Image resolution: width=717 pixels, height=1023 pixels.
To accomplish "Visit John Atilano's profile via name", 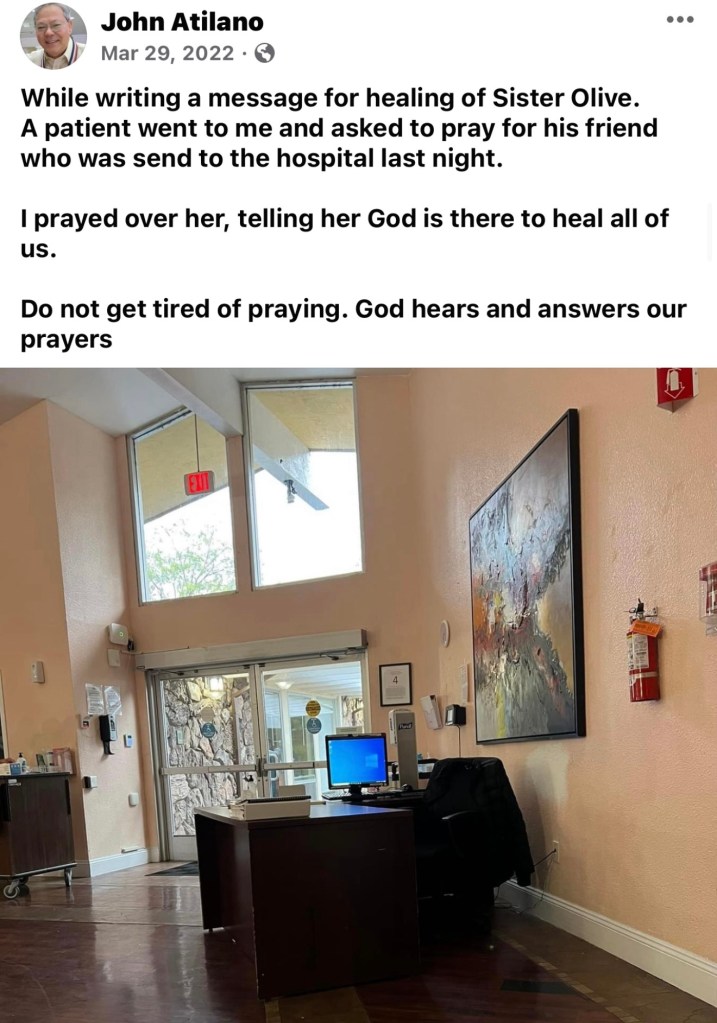I will (182, 21).
